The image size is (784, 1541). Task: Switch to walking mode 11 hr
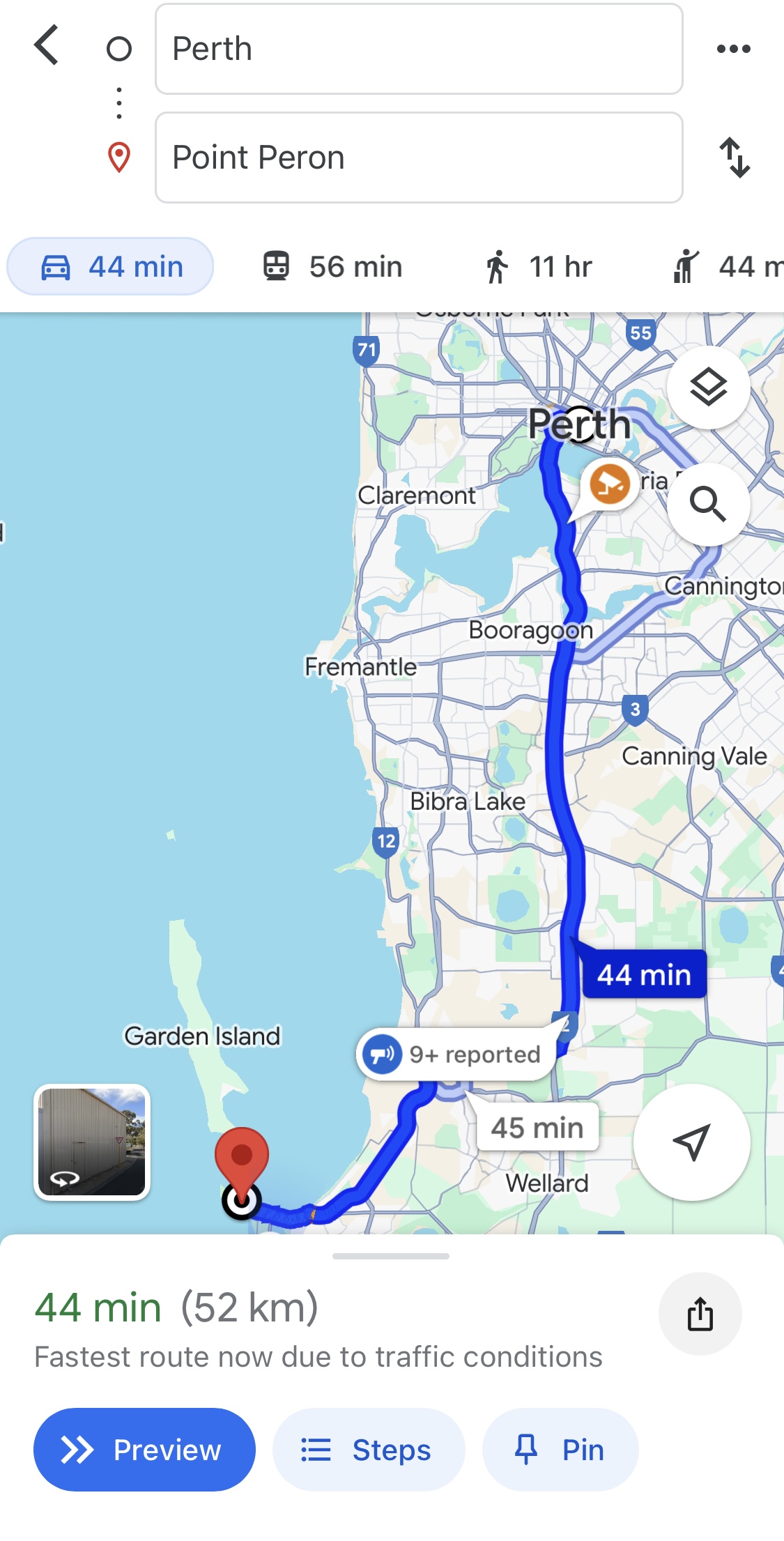coord(539,267)
